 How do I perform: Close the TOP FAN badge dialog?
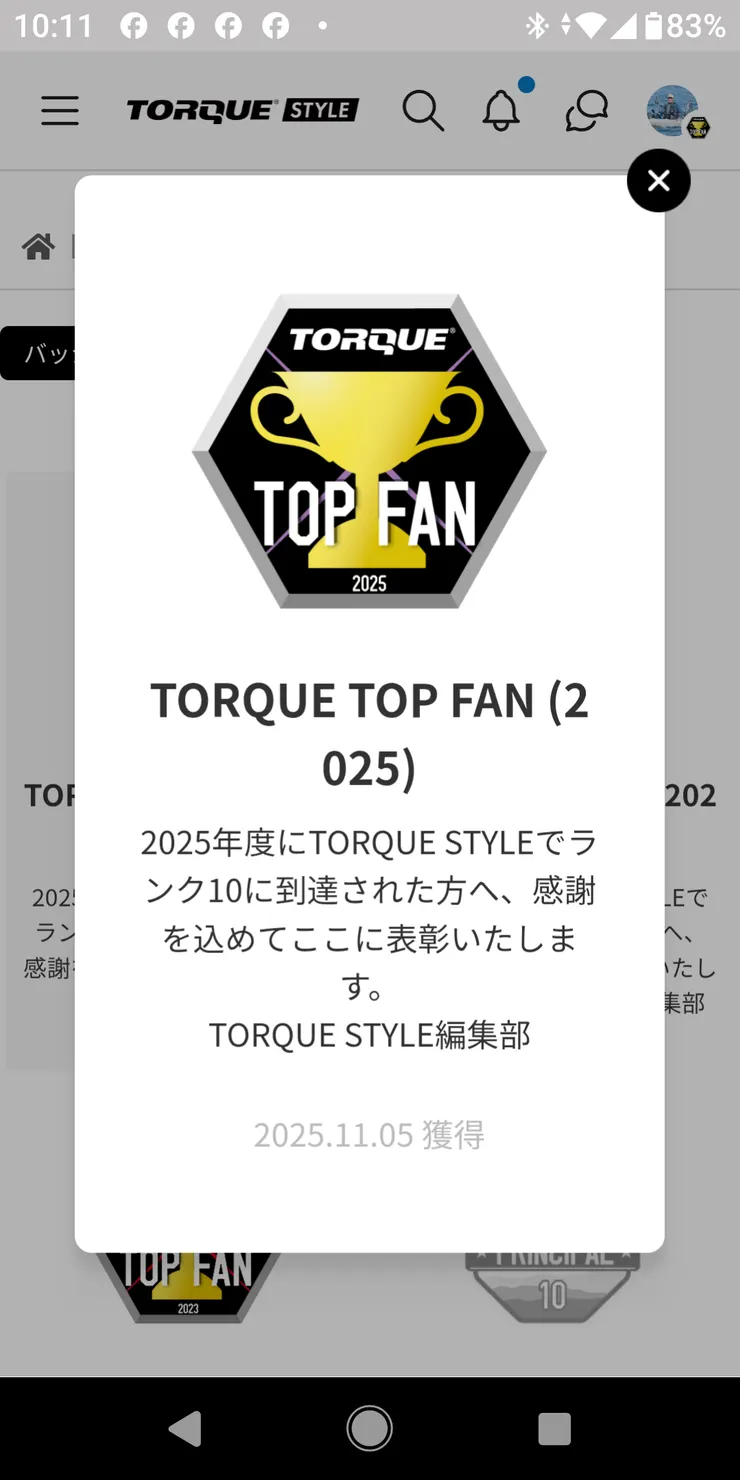tap(658, 181)
